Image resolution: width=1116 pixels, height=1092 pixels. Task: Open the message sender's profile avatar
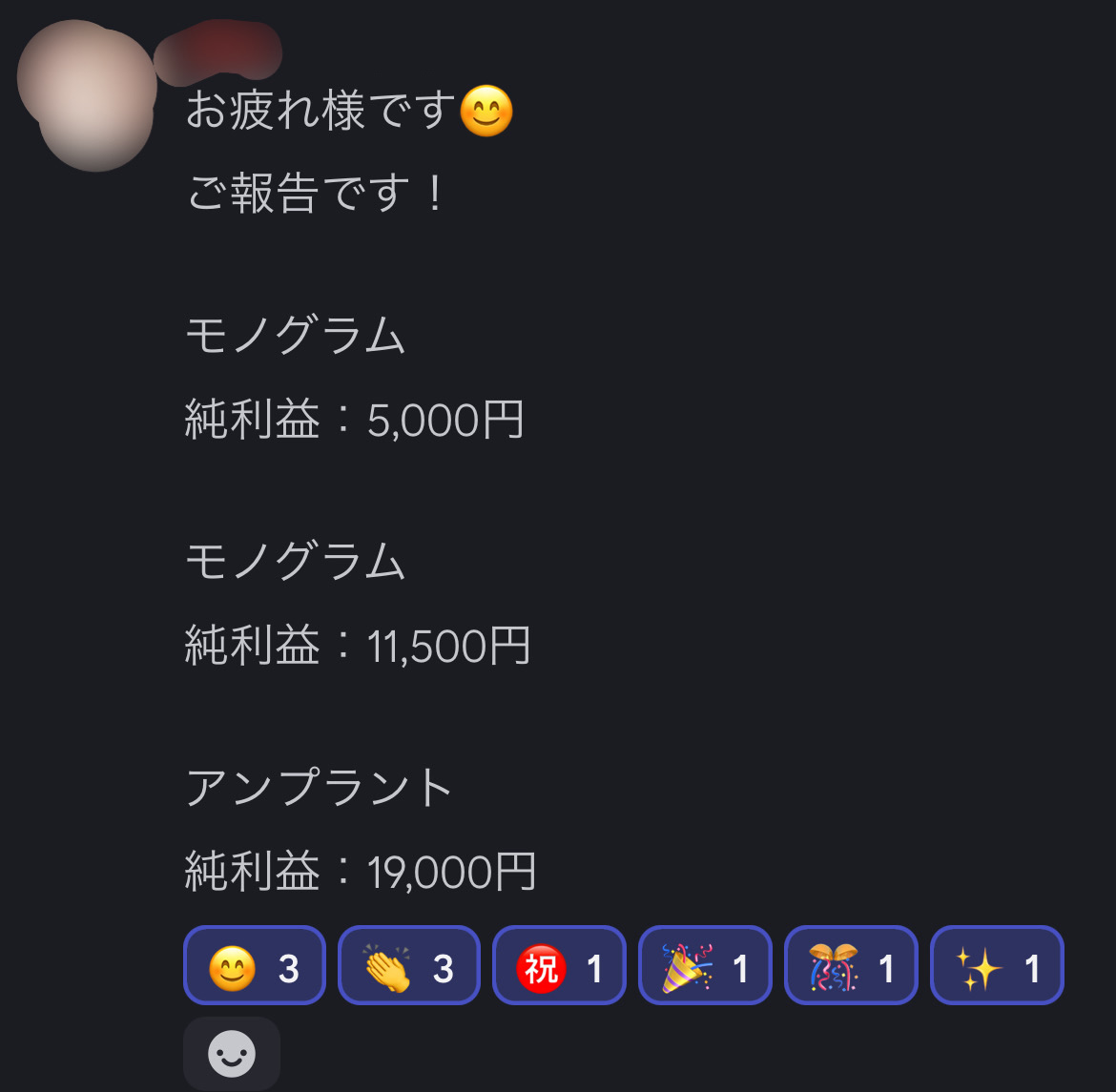tap(88, 95)
